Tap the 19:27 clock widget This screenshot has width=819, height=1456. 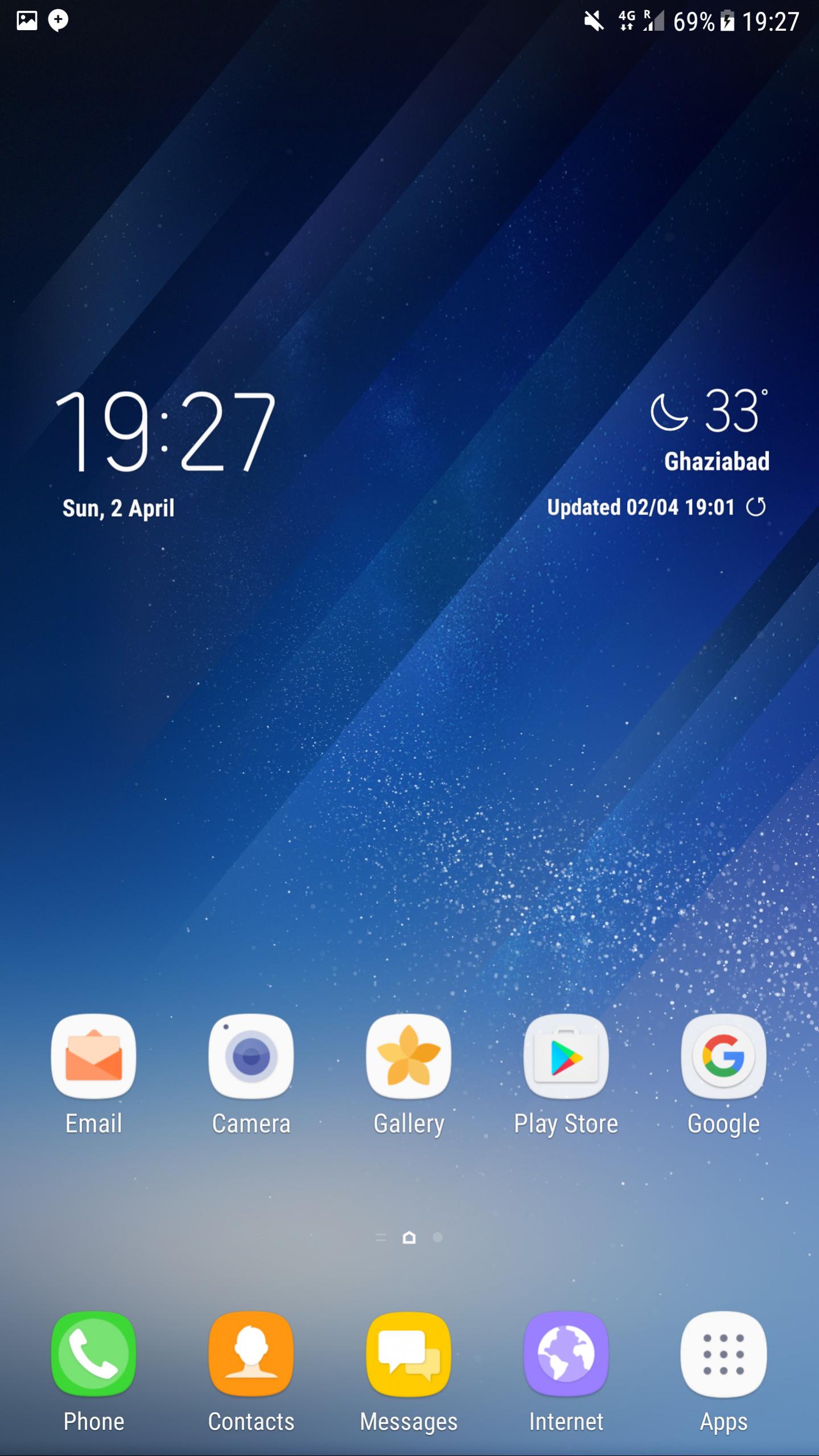(x=165, y=431)
